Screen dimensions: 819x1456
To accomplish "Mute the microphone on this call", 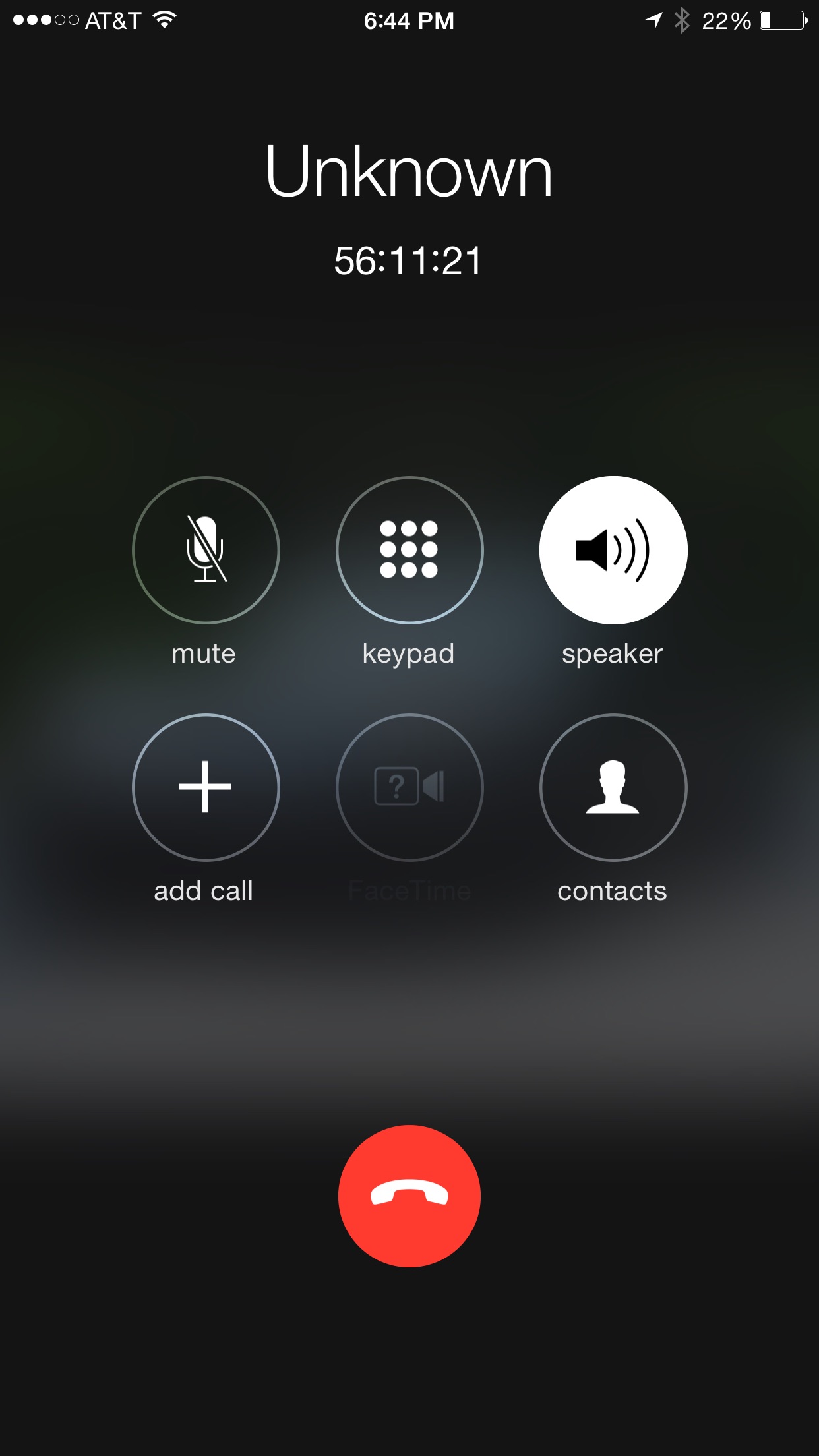I will pyautogui.click(x=206, y=550).
